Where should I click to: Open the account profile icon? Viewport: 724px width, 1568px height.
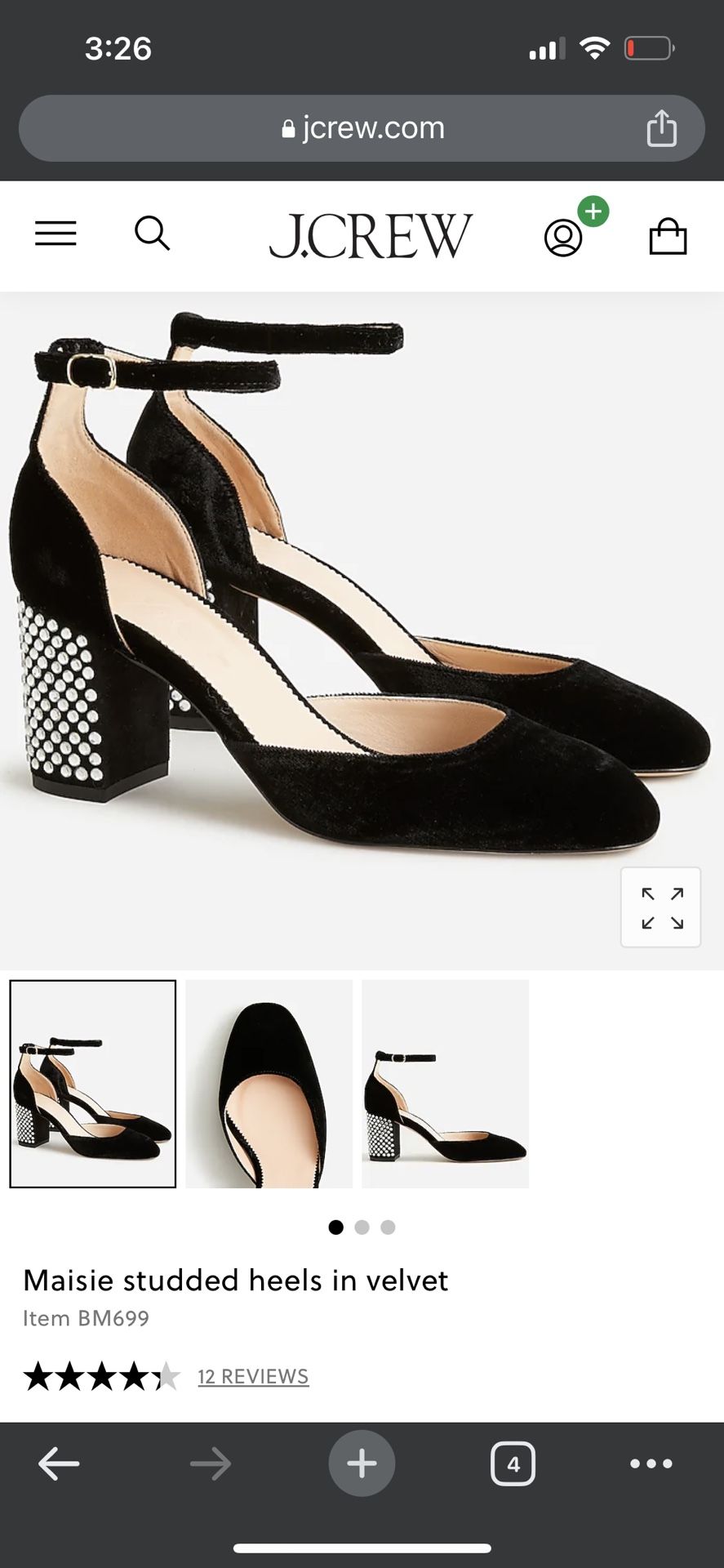[563, 238]
